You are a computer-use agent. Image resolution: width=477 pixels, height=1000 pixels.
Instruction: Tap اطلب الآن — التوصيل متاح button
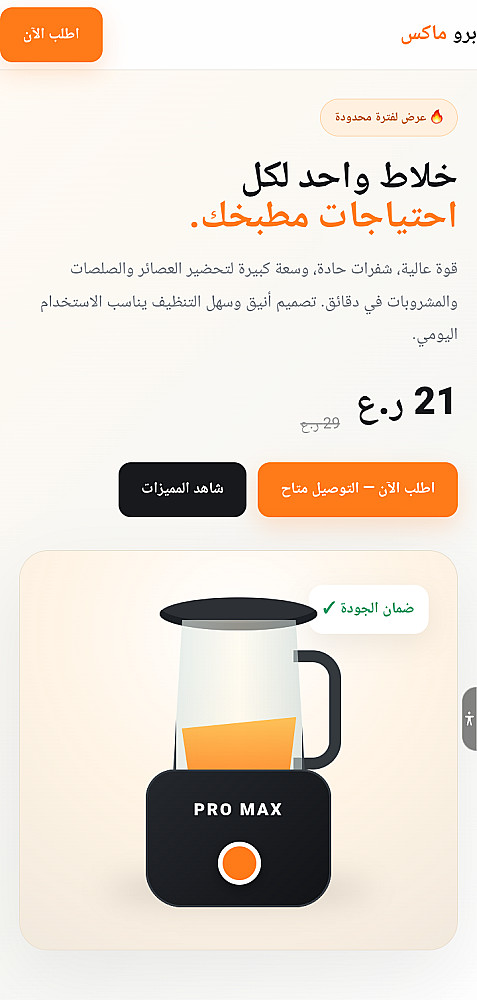click(358, 489)
